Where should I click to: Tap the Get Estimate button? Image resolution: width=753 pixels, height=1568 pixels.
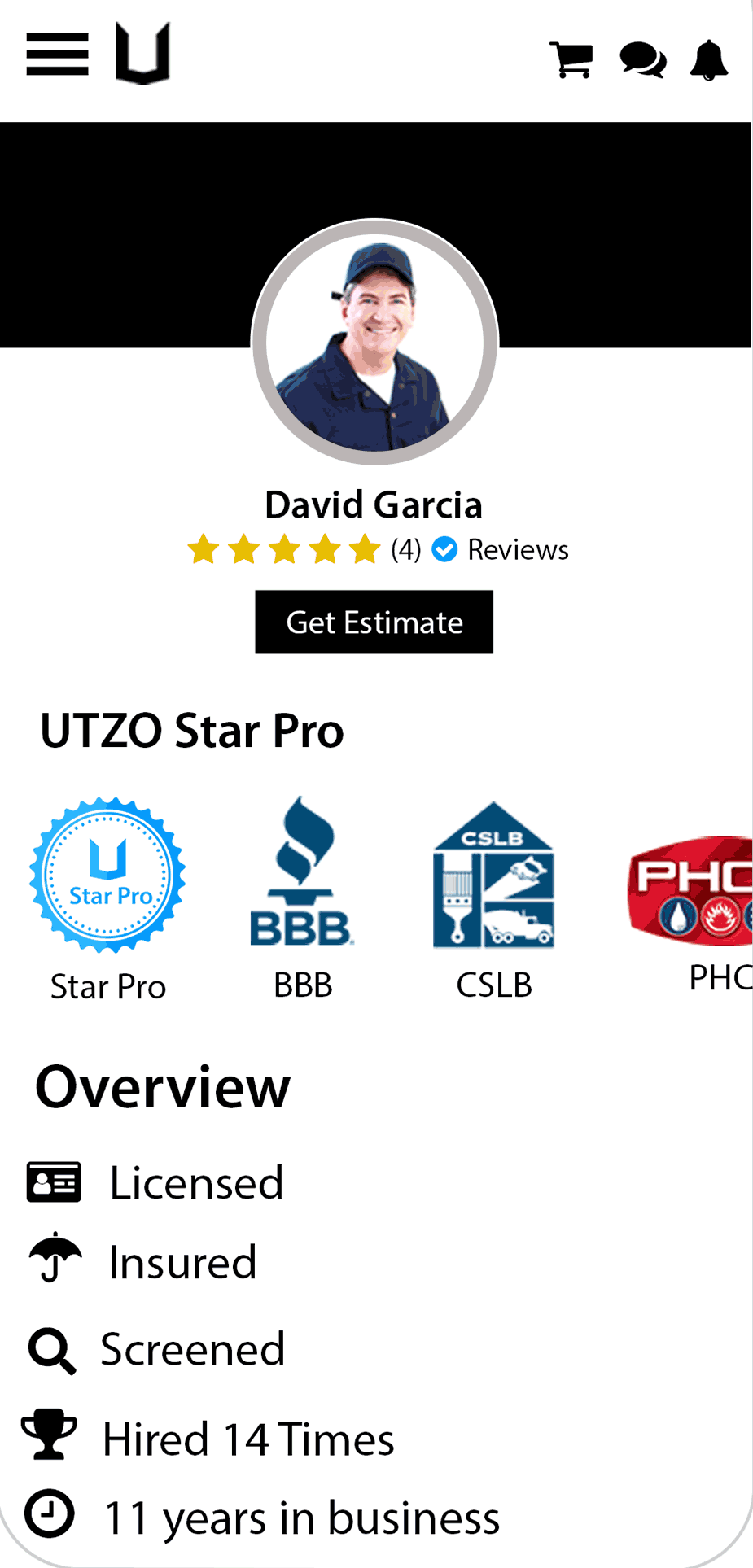click(374, 622)
